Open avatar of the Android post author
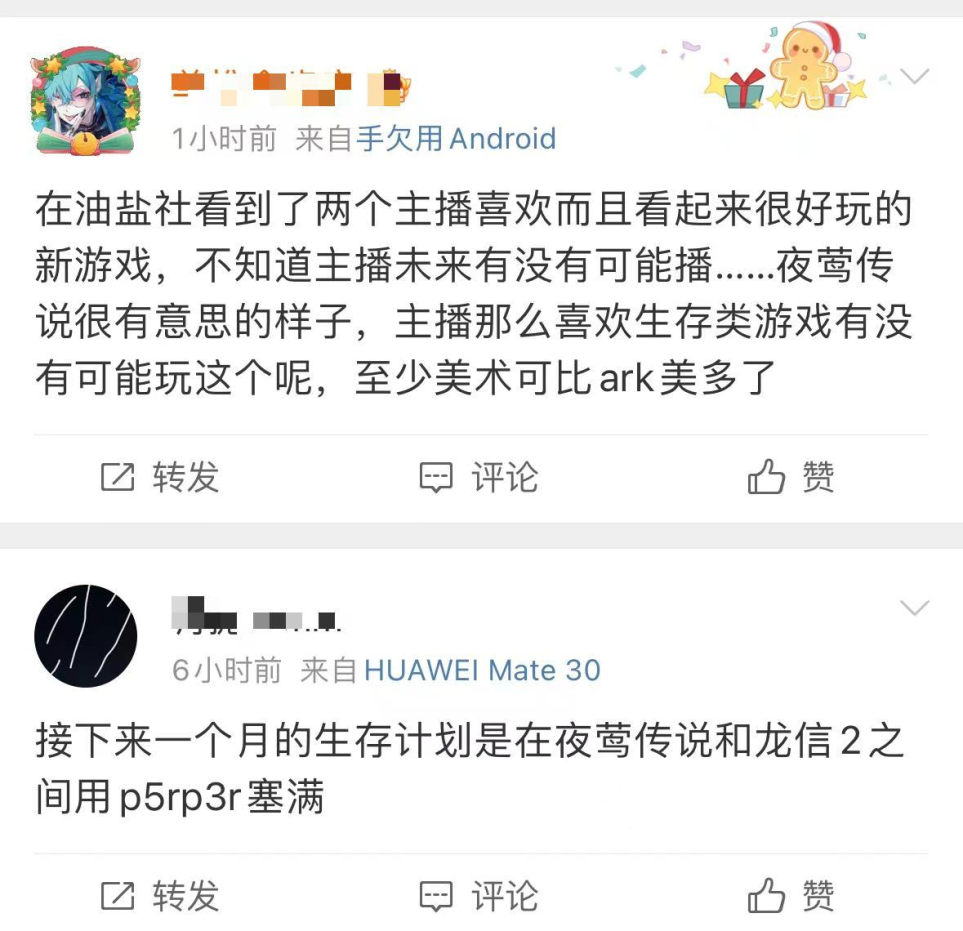The width and height of the screenshot is (963, 931). [86, 101]
